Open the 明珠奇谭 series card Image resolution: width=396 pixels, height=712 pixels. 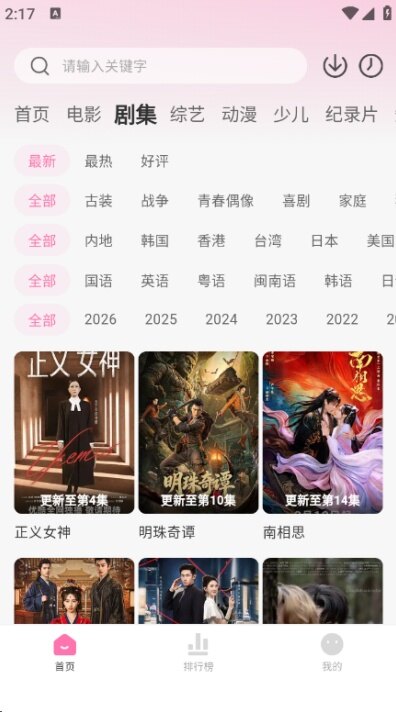[x=198, y=445]
